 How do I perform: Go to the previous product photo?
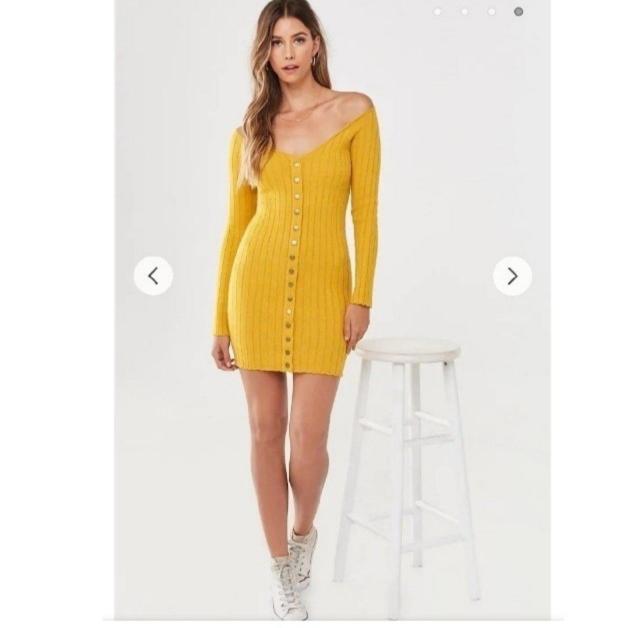pyautogui.click(x=153, y=276)
